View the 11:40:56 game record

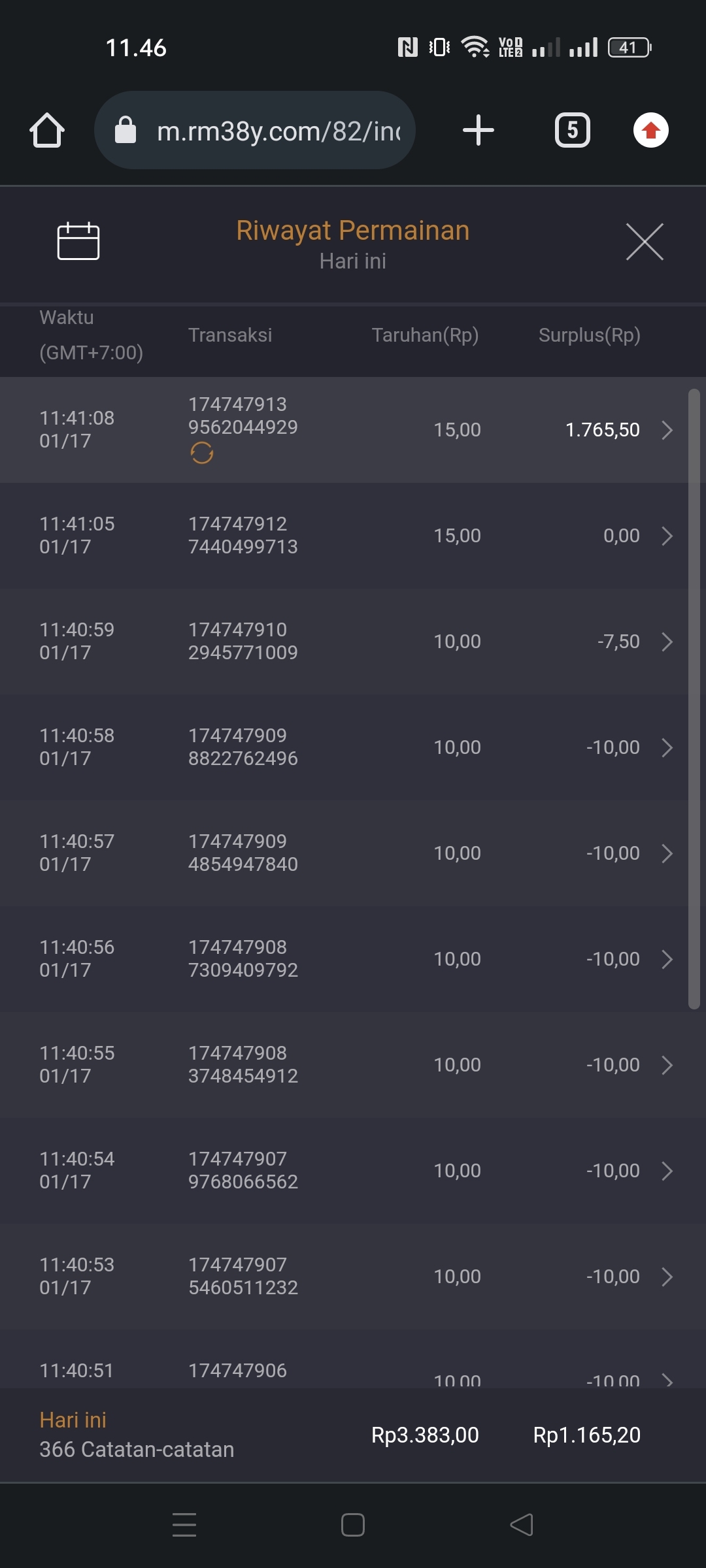coord(353,959)
